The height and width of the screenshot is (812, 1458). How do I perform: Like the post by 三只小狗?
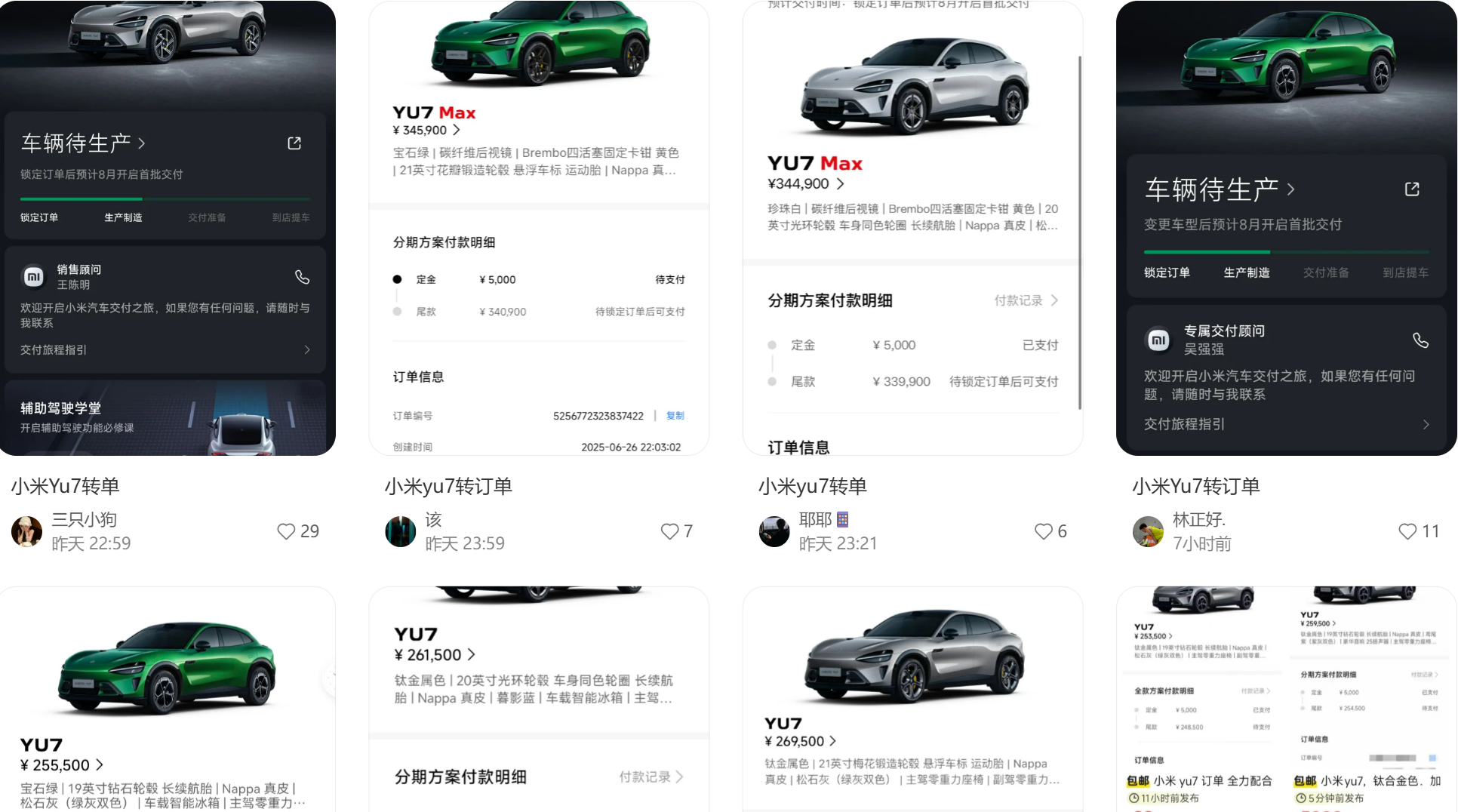286,531
